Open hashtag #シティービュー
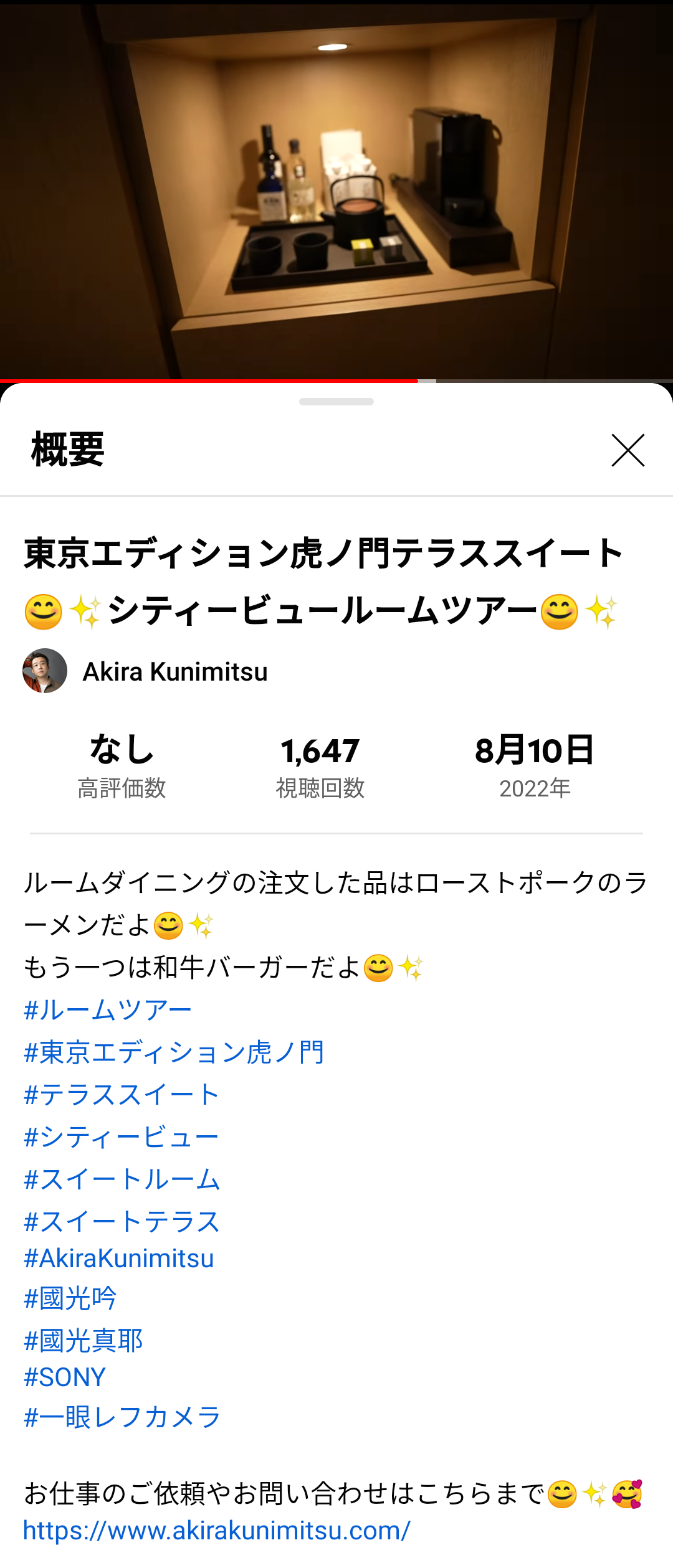The width and height of the screenshot is (673, 1568). click(x=122, y=1137)
